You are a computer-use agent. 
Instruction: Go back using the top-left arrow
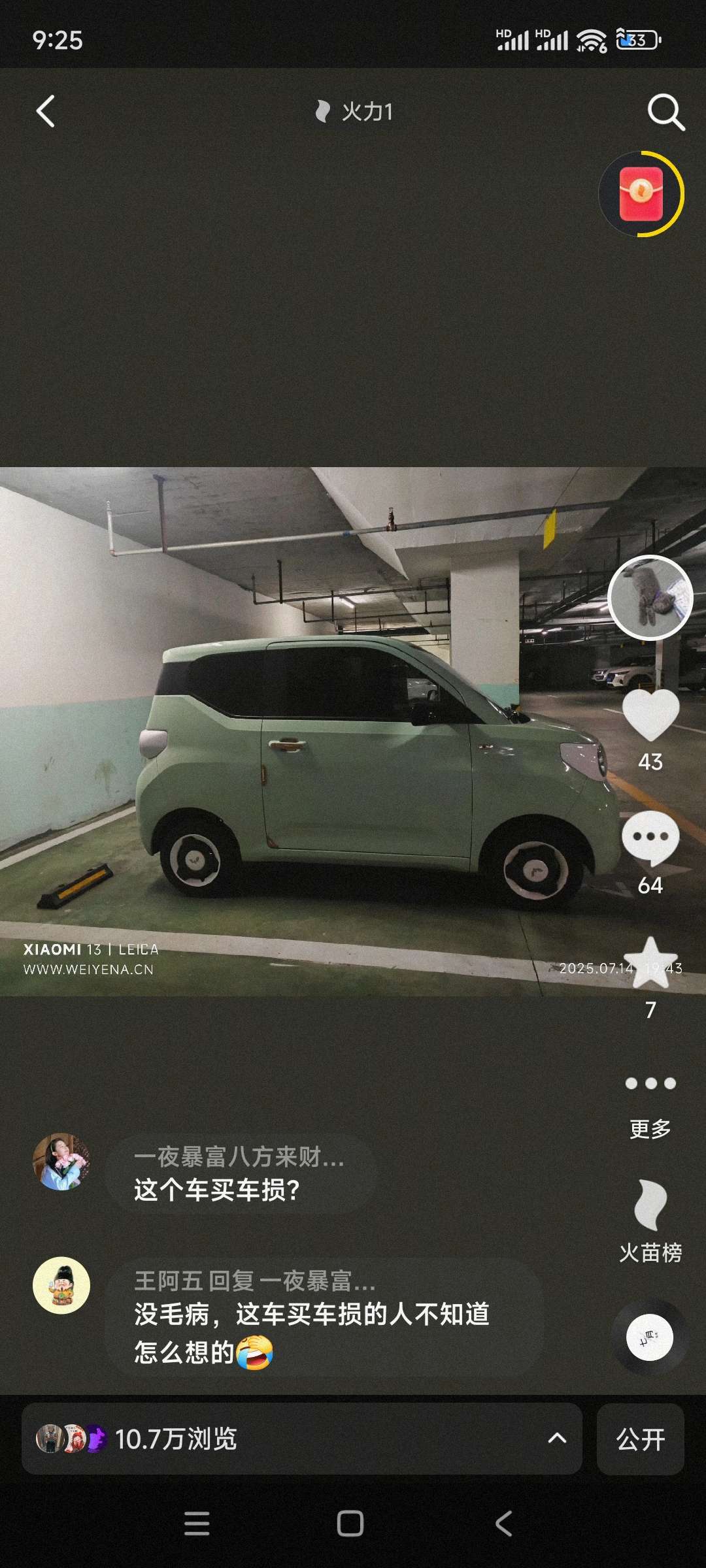(46, 112)
